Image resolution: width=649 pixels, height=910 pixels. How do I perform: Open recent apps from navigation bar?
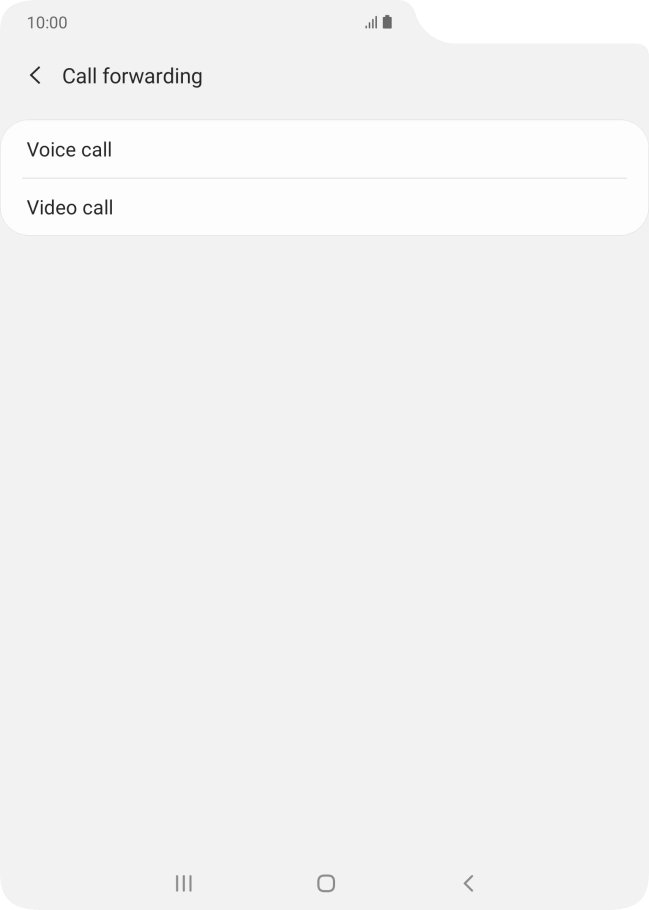click(x=184, y=883)
